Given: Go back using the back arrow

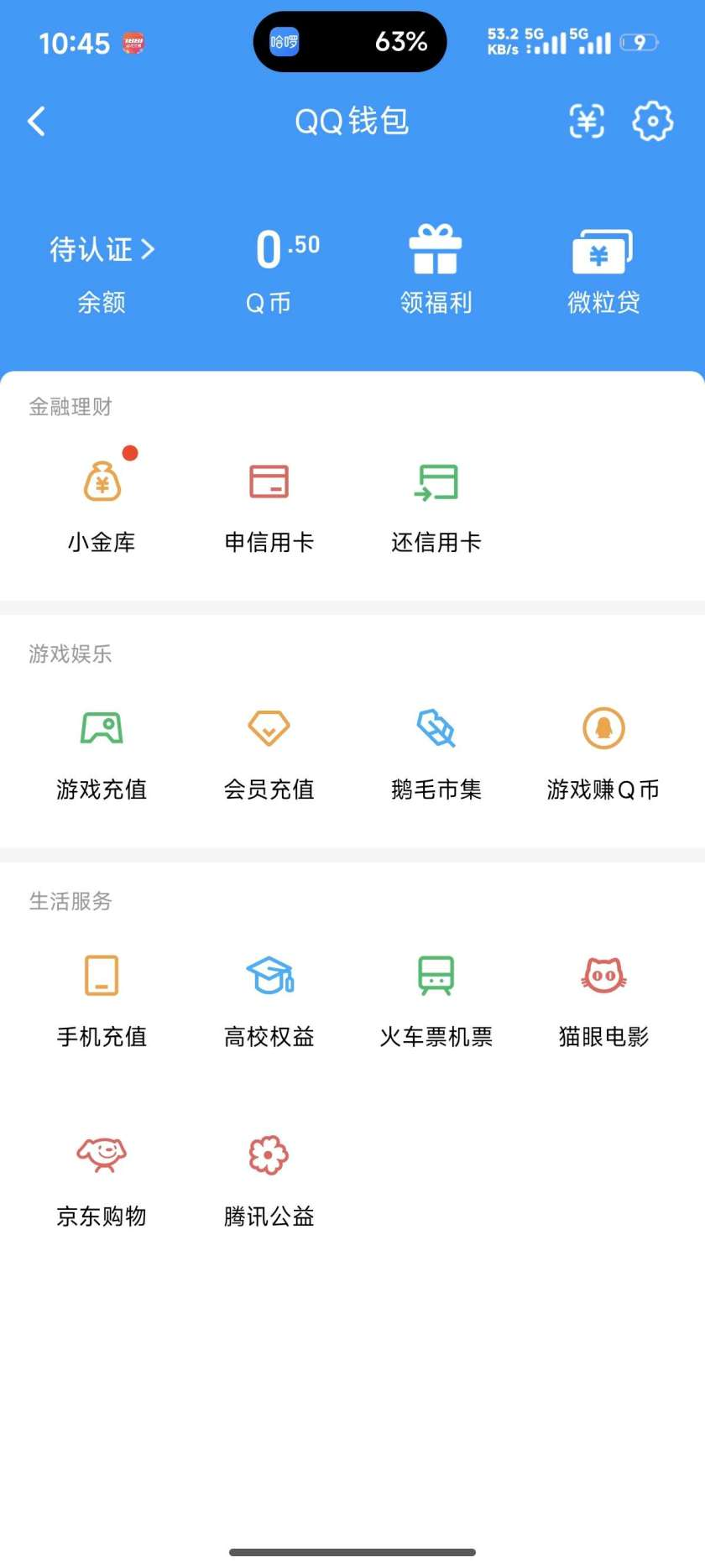Looking at the screenshot, I should 36,121.
